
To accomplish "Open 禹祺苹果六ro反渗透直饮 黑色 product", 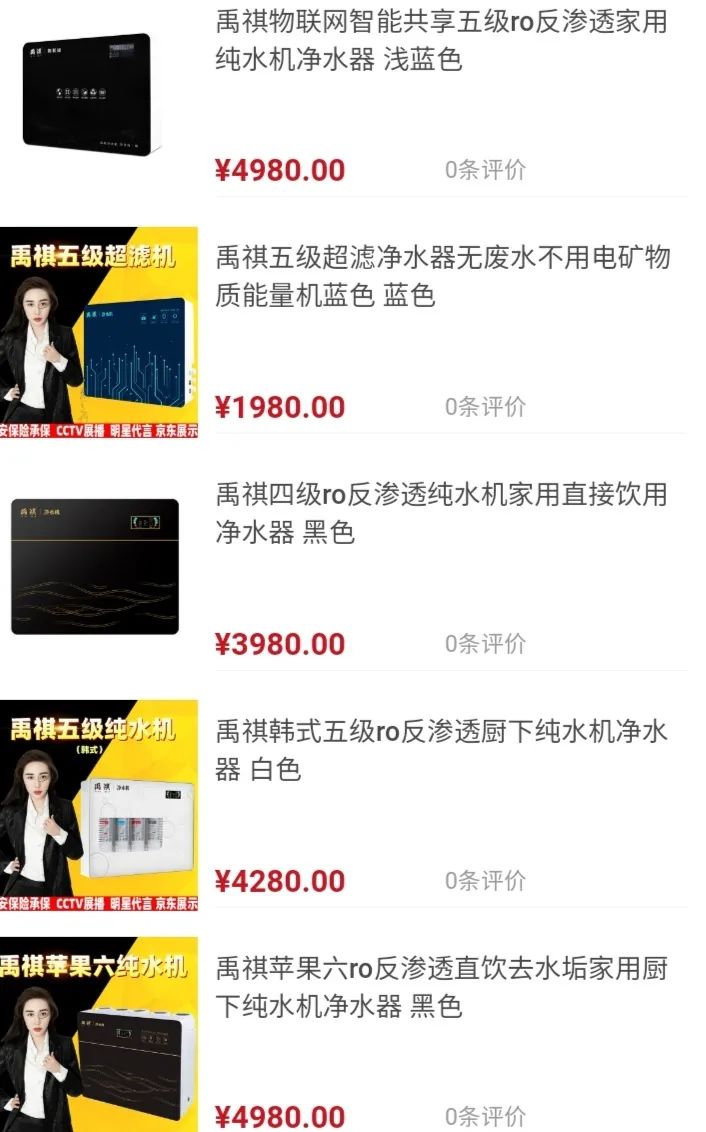I will pos(441,987).
